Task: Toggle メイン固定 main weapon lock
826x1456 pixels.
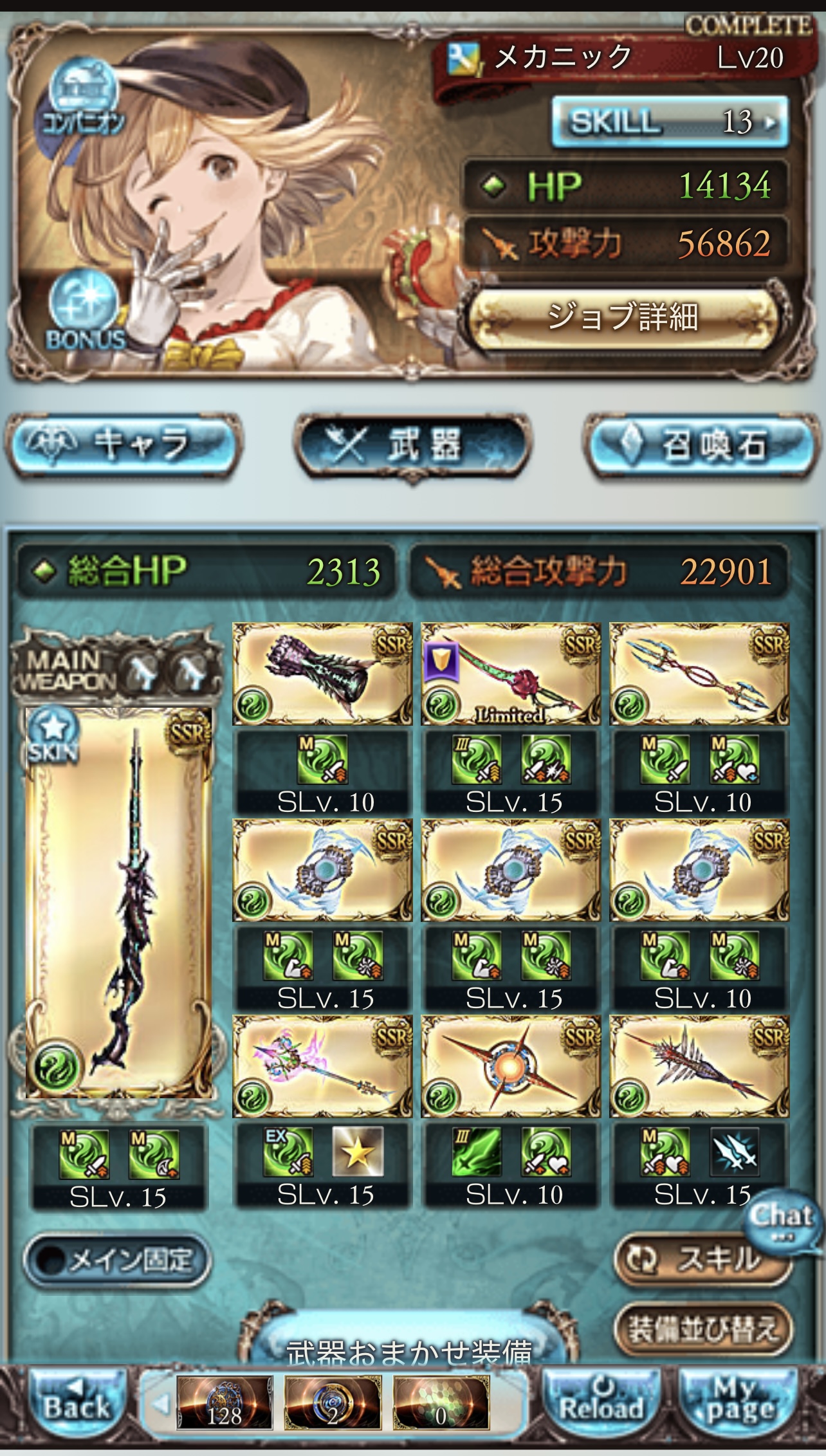Action: [x=117, y=1260]
